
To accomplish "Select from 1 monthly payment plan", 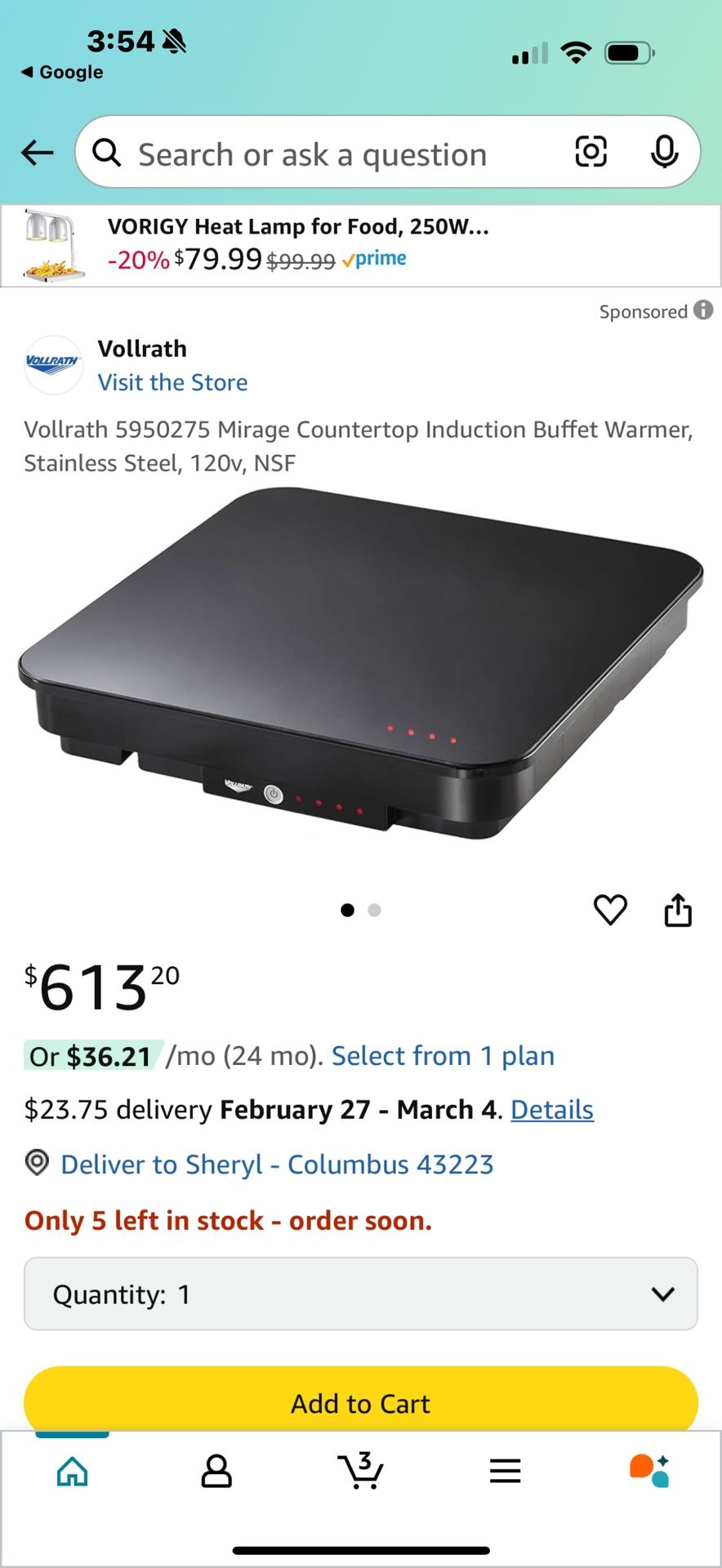I will tap(443, 1056).
